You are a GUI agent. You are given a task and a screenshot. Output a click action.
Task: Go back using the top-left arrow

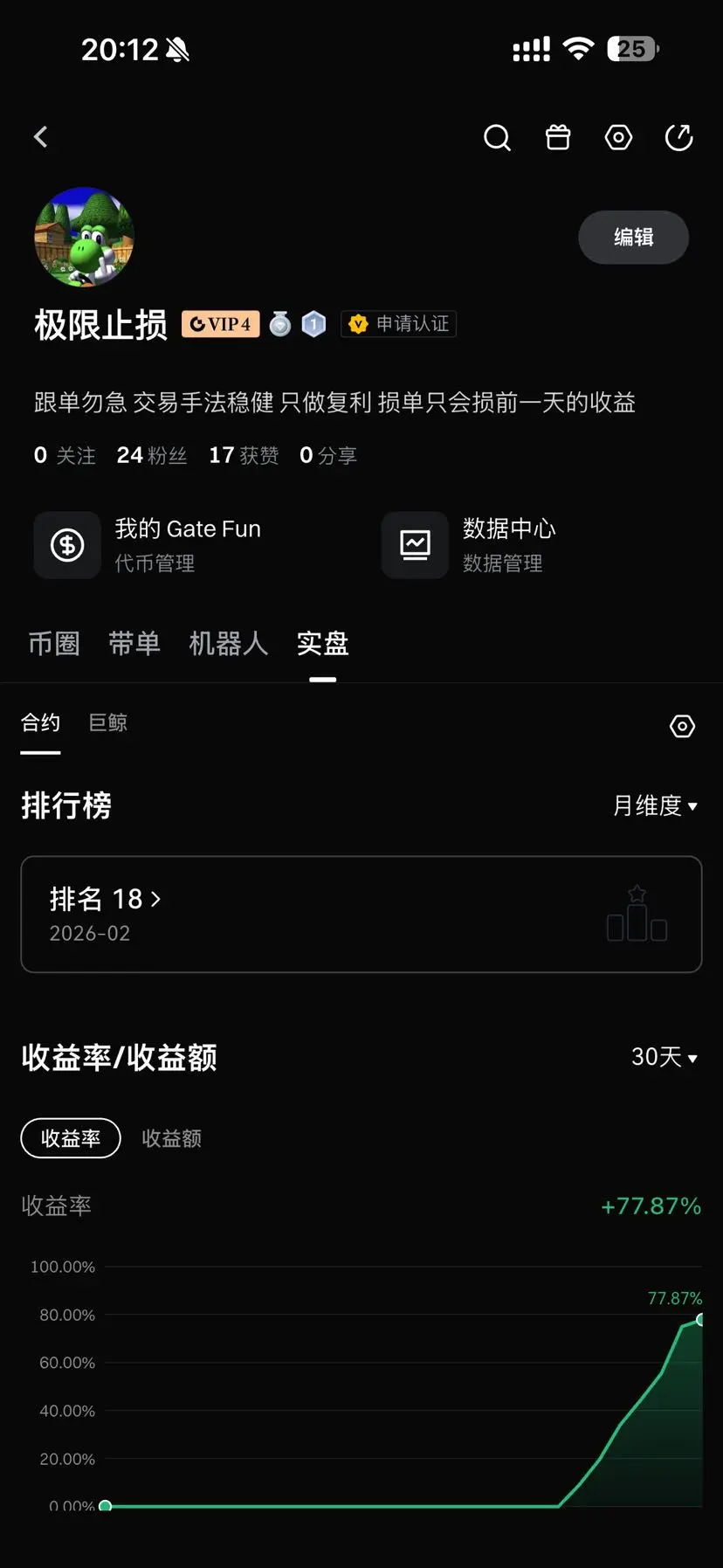click(41, 137)
